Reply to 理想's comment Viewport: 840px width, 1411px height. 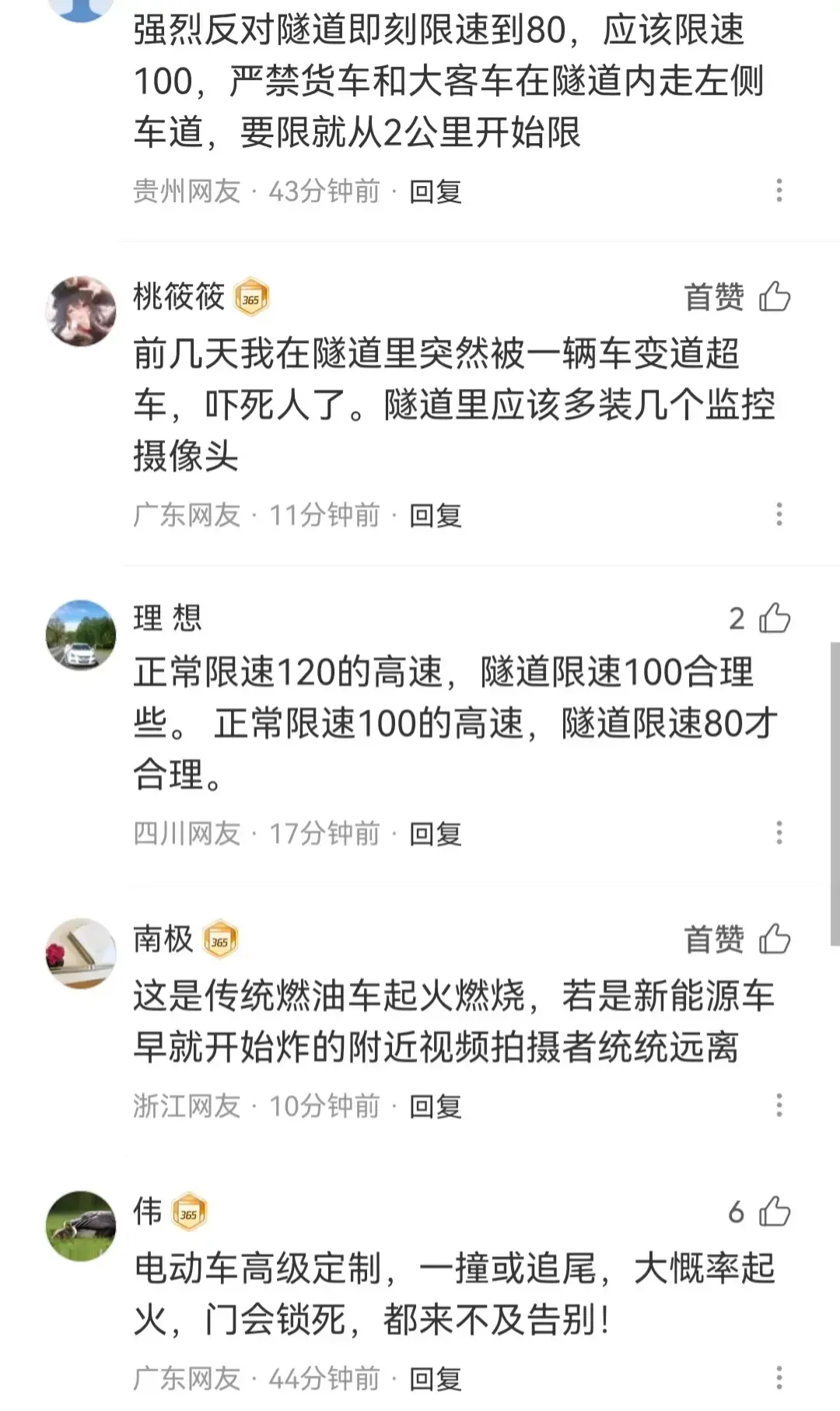(x=436, y=834)
